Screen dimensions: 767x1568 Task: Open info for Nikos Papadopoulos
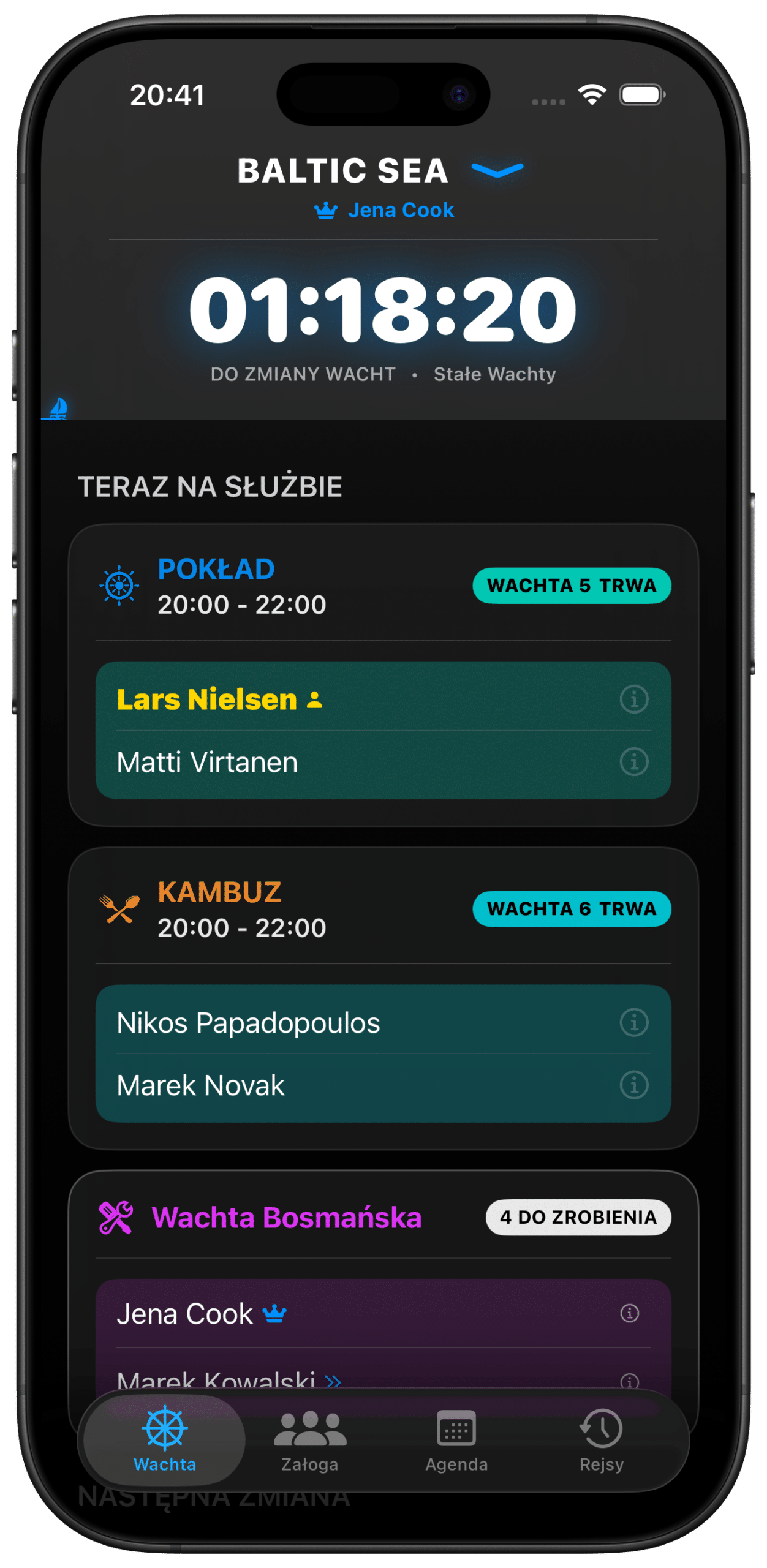coord(634,1023)
